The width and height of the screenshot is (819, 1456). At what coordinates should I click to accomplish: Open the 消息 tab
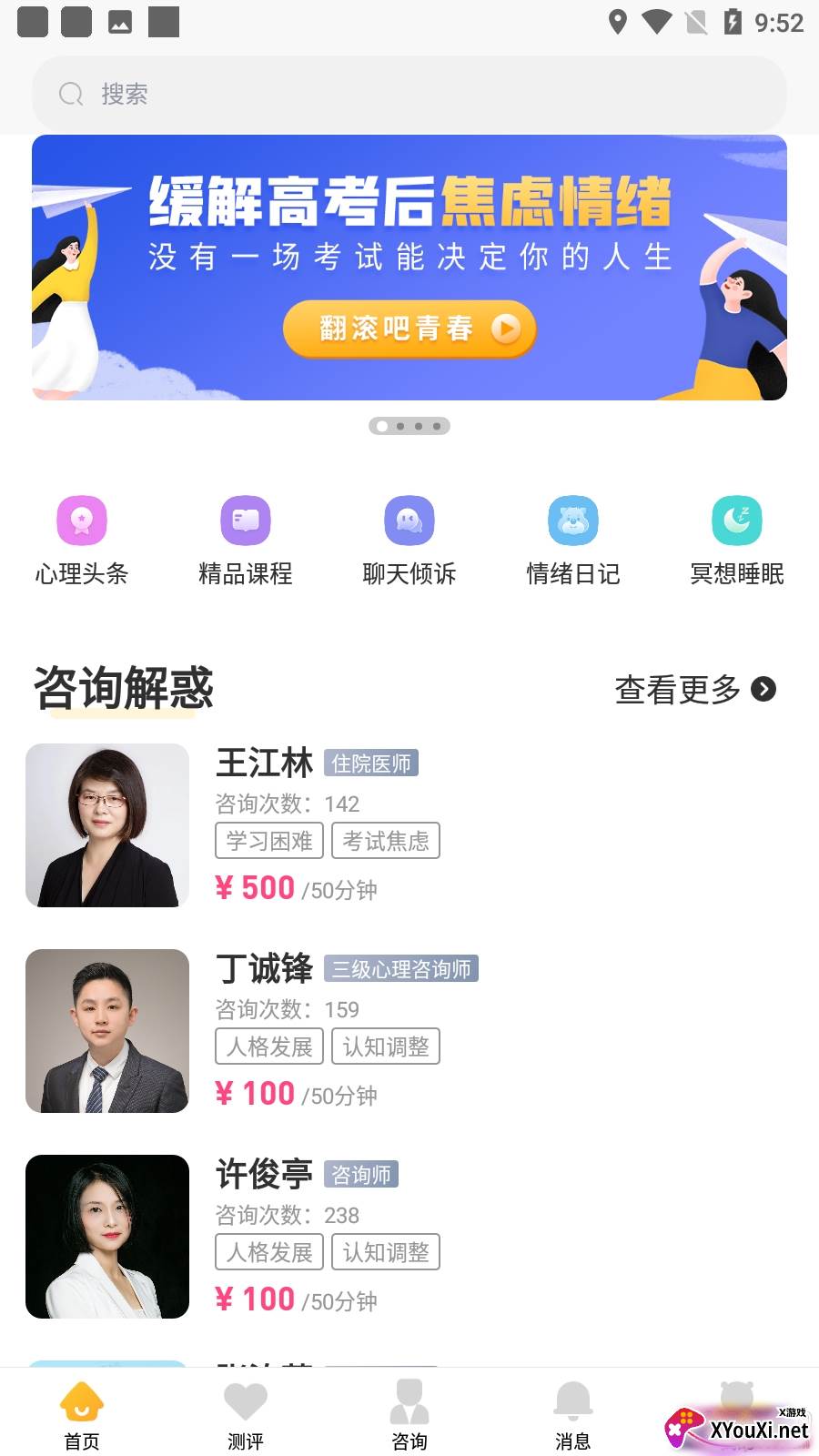click(x=573, y=1414)
